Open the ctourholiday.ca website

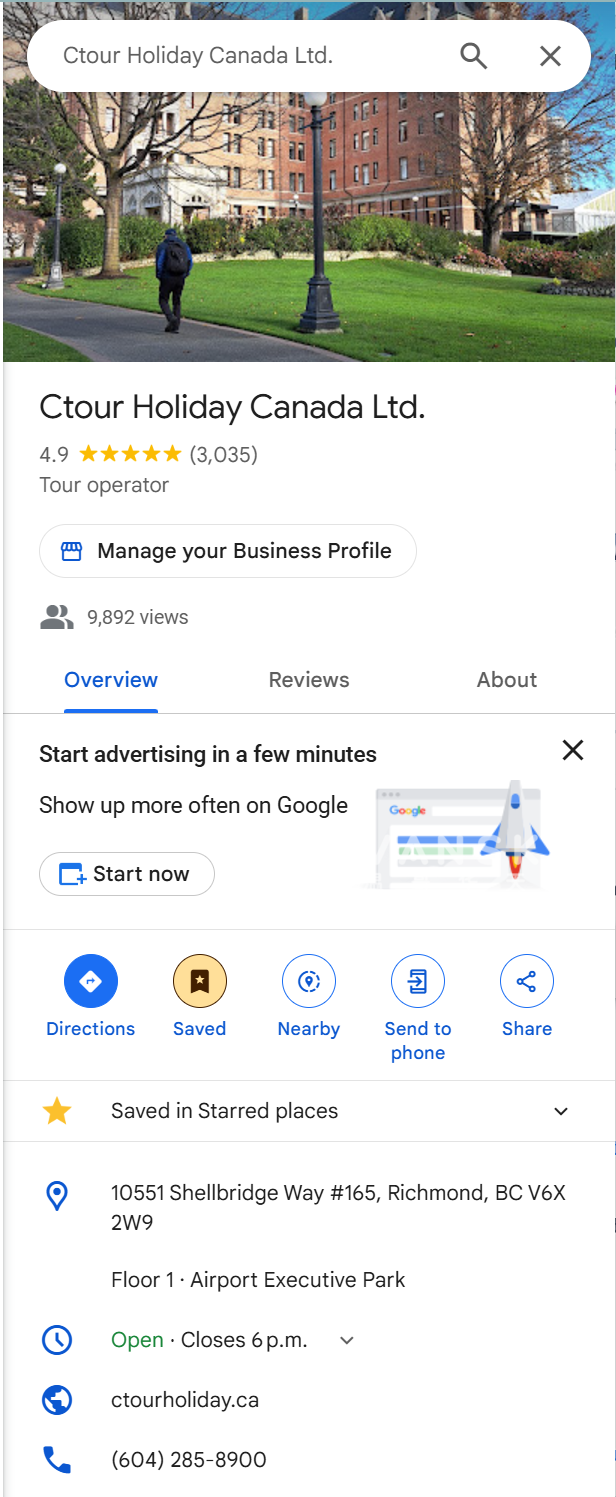pos(185,1400)
